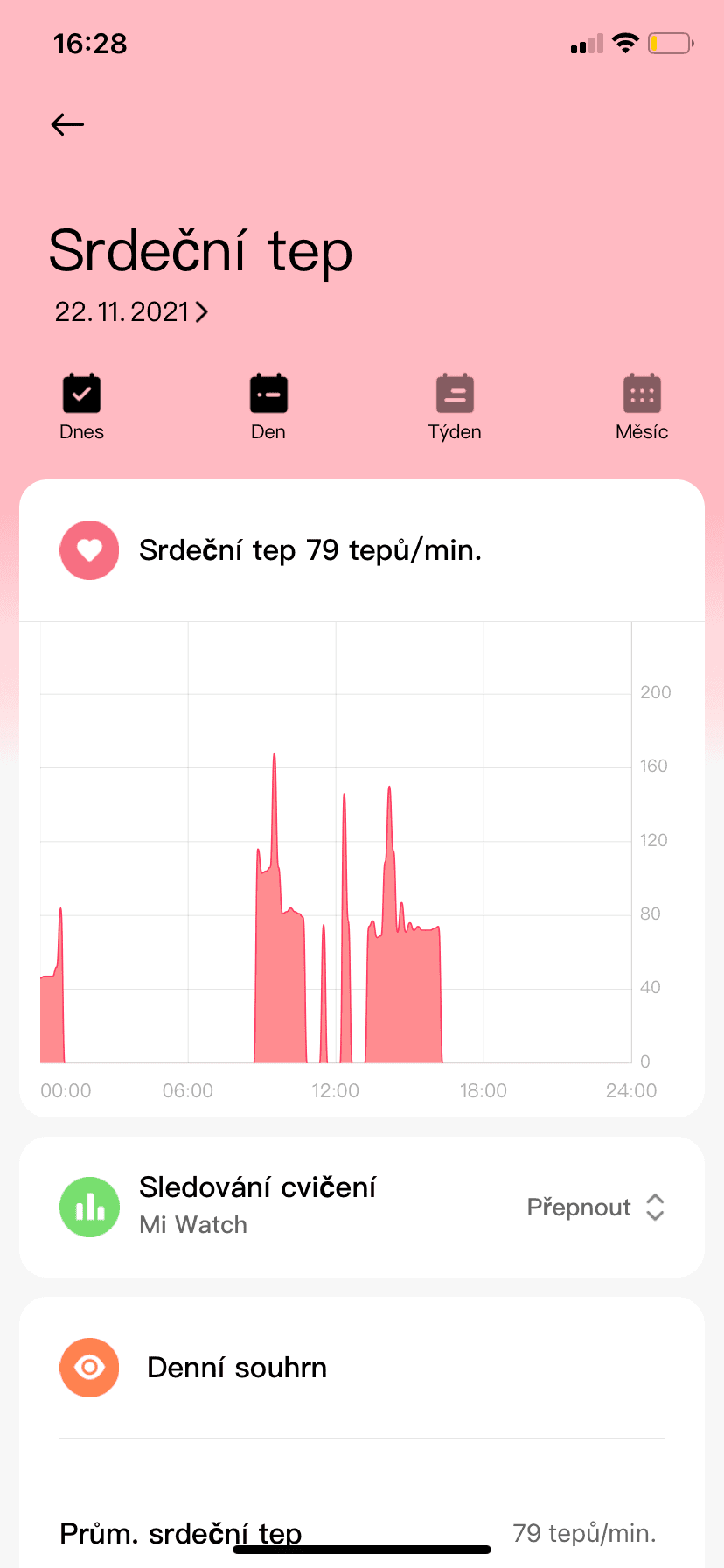Select the Den tab
The width and height of the screenshot is (724, 1568).
click(268, 407)
